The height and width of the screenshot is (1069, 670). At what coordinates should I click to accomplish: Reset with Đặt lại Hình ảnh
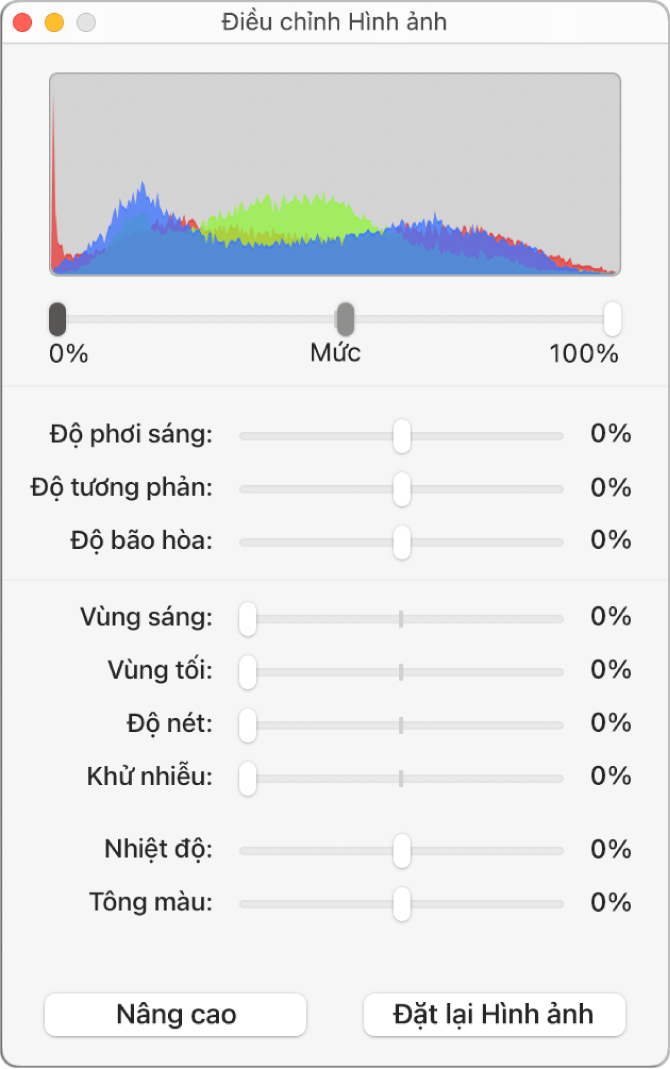(494, 1014)
